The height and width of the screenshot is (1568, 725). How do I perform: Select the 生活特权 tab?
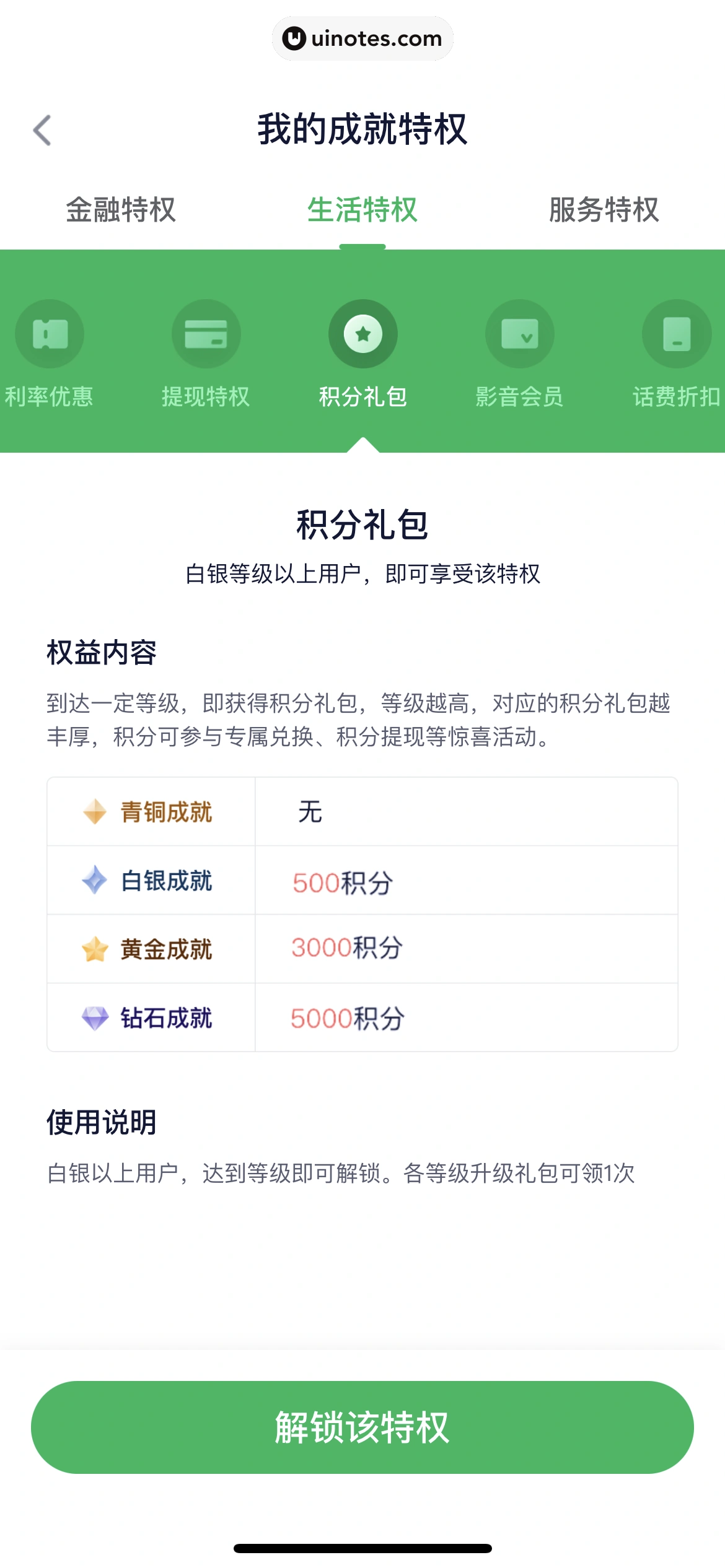click(x=362, y=211)
